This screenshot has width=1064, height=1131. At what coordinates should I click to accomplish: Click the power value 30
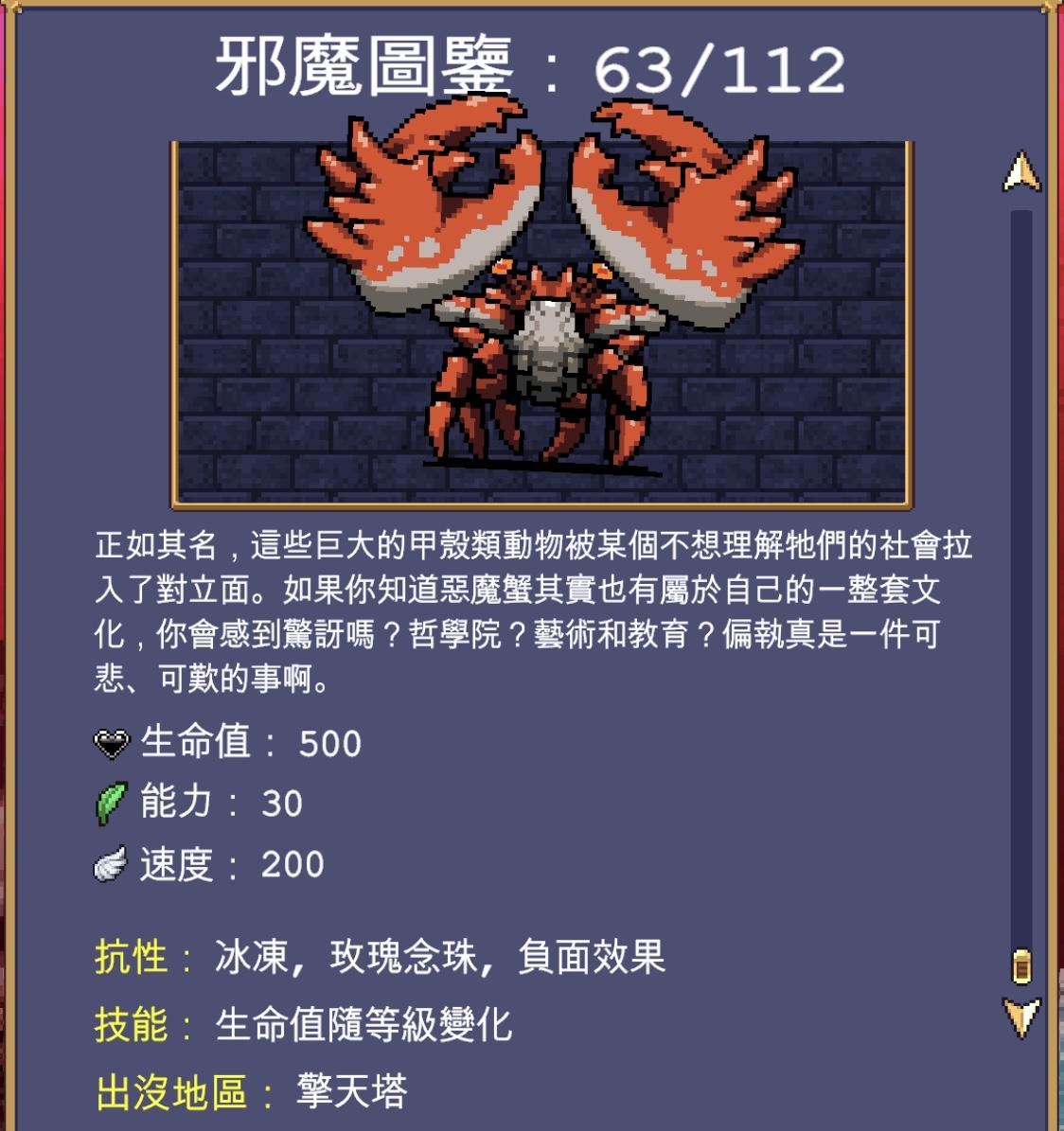(x=280, y=804)
